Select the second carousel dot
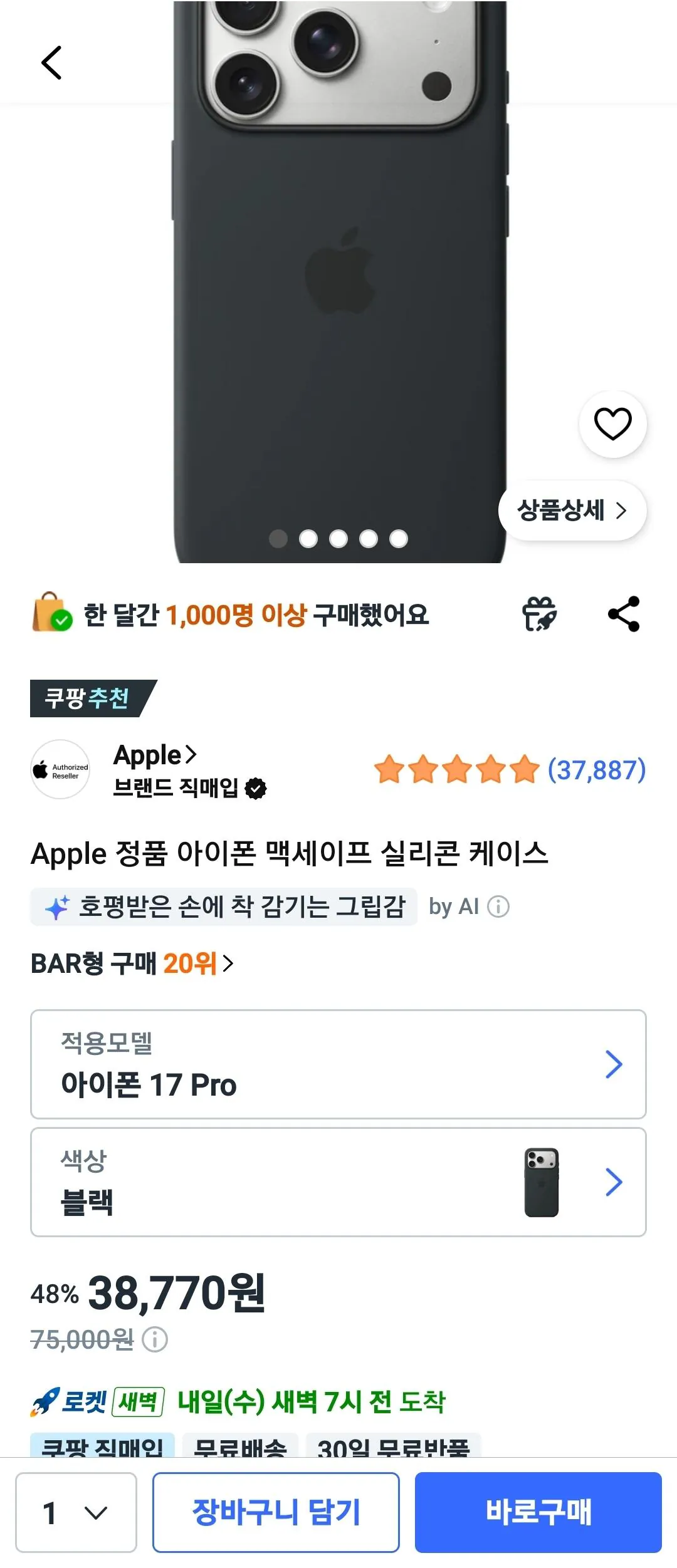Viewport: 677px width, 1568px height. (x=307, y=538)
